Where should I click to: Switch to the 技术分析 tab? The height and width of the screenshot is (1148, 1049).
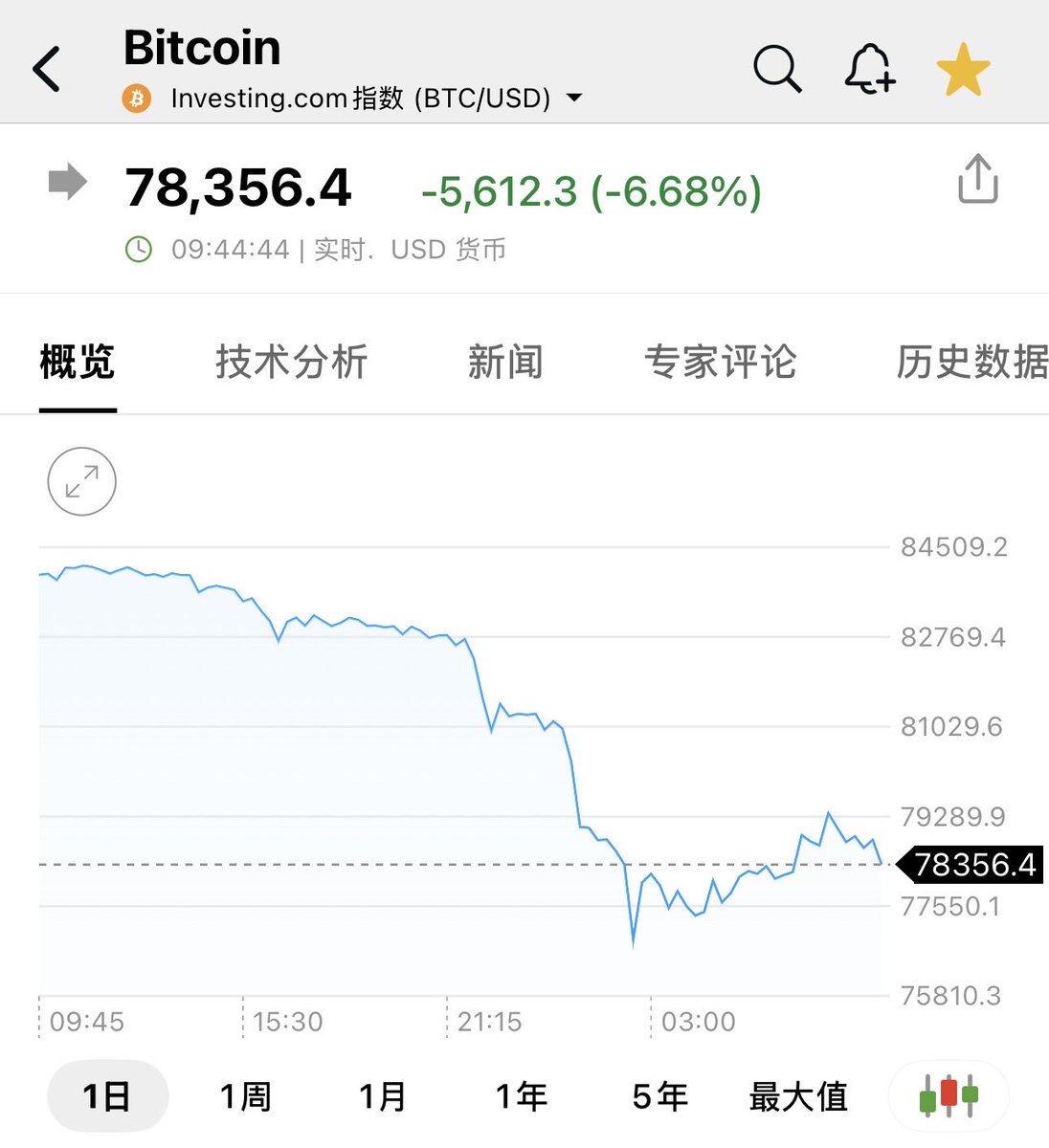(x=291, y=363)
